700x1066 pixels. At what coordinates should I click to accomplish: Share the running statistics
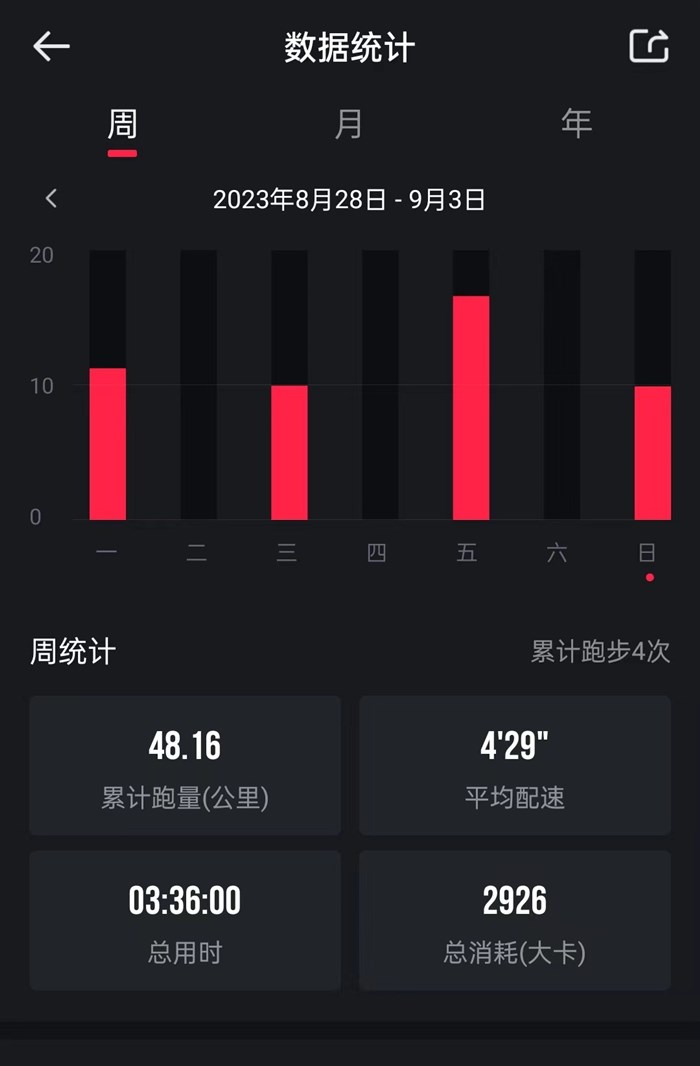(x=648, y=46)
